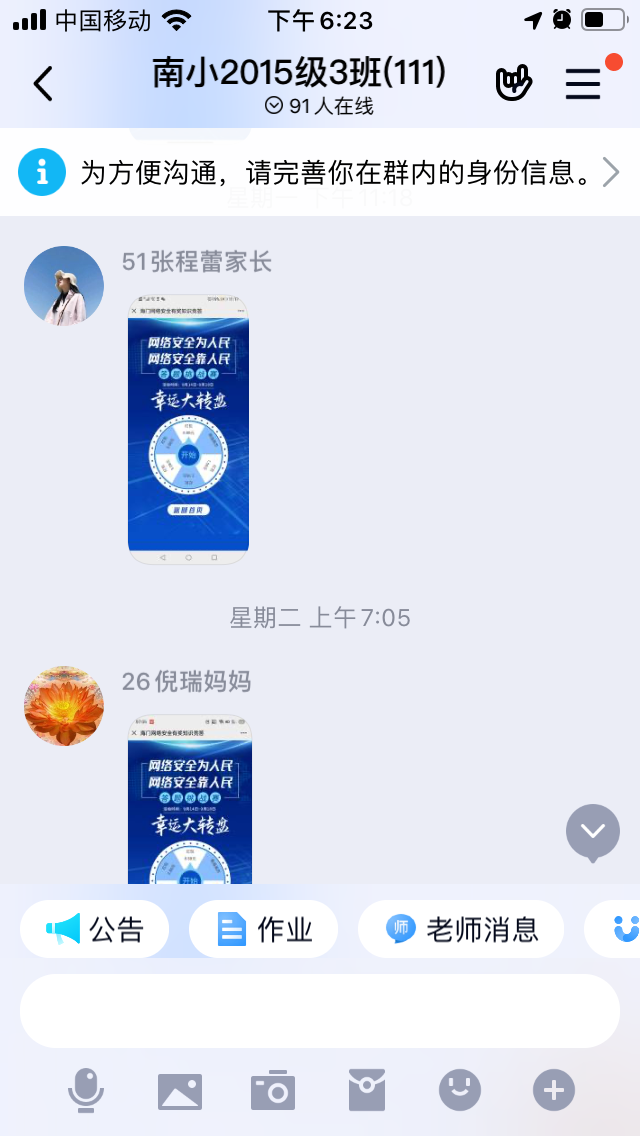
Task: Open the 公告 announcements chip
Action: coord(95,930)
